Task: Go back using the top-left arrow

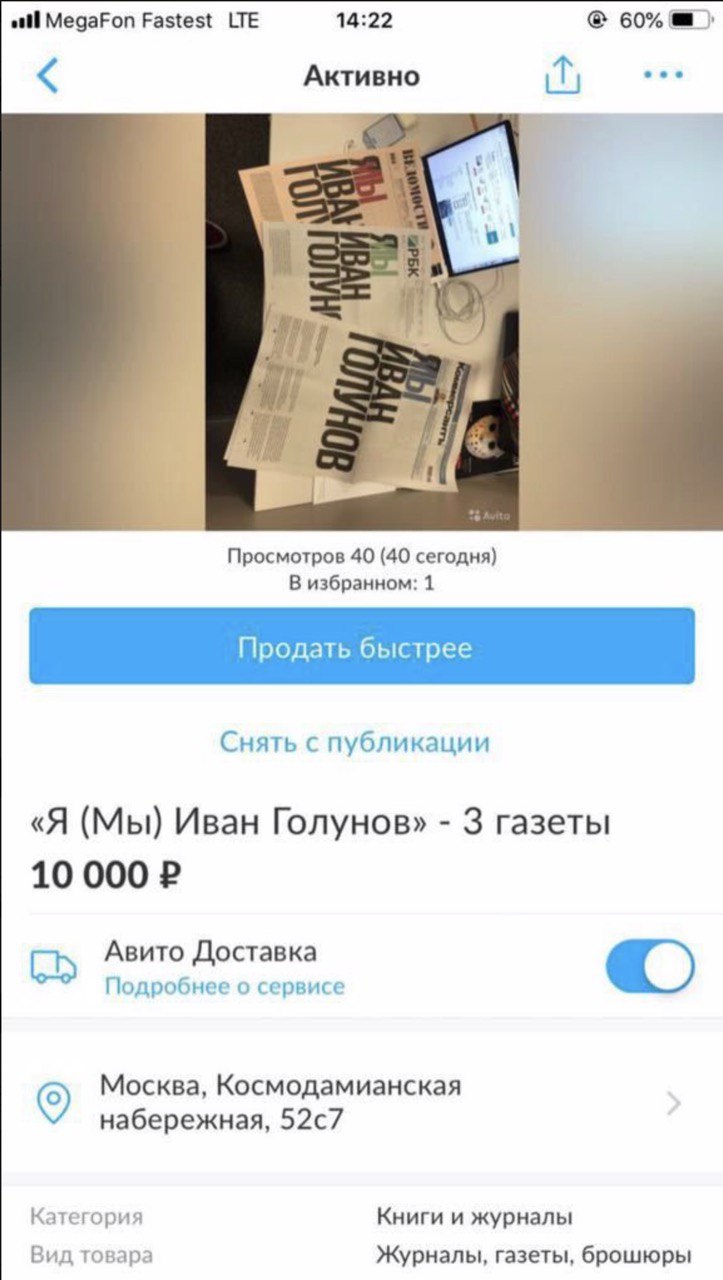Action: (x=47, y=76)
